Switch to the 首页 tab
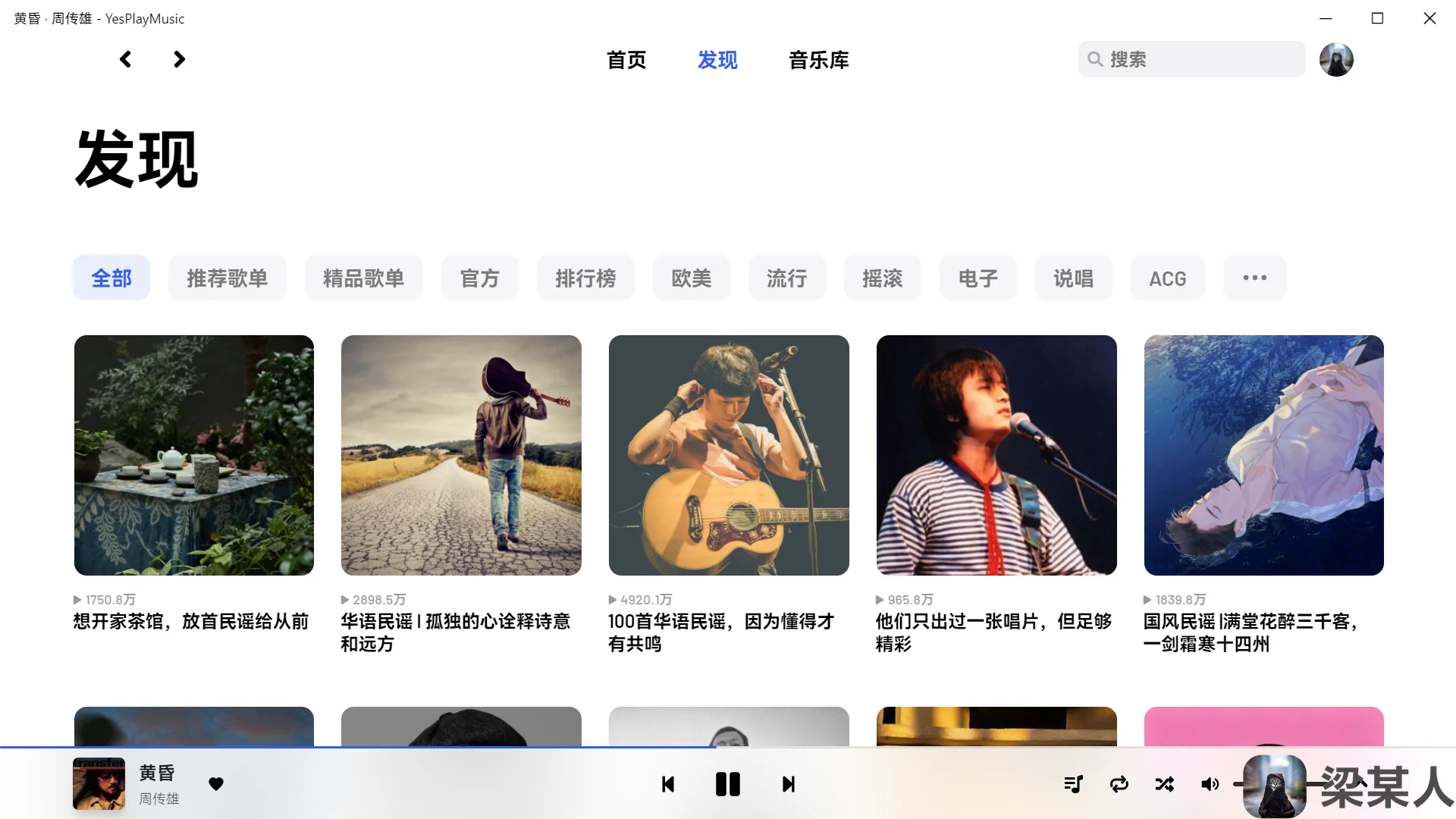Screen dimensions: 1456x819 626,60
